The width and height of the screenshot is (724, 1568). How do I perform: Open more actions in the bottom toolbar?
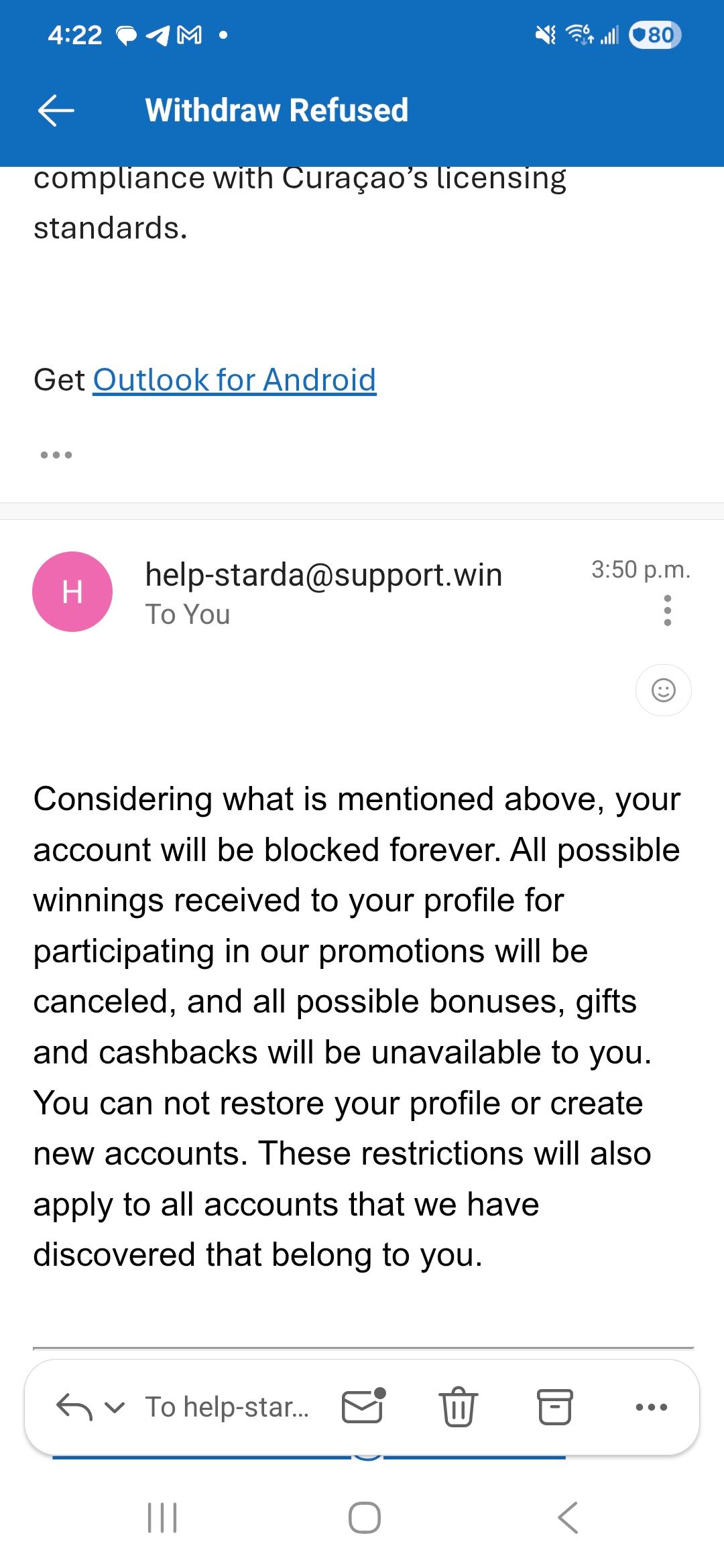(x=652, y=1407)
